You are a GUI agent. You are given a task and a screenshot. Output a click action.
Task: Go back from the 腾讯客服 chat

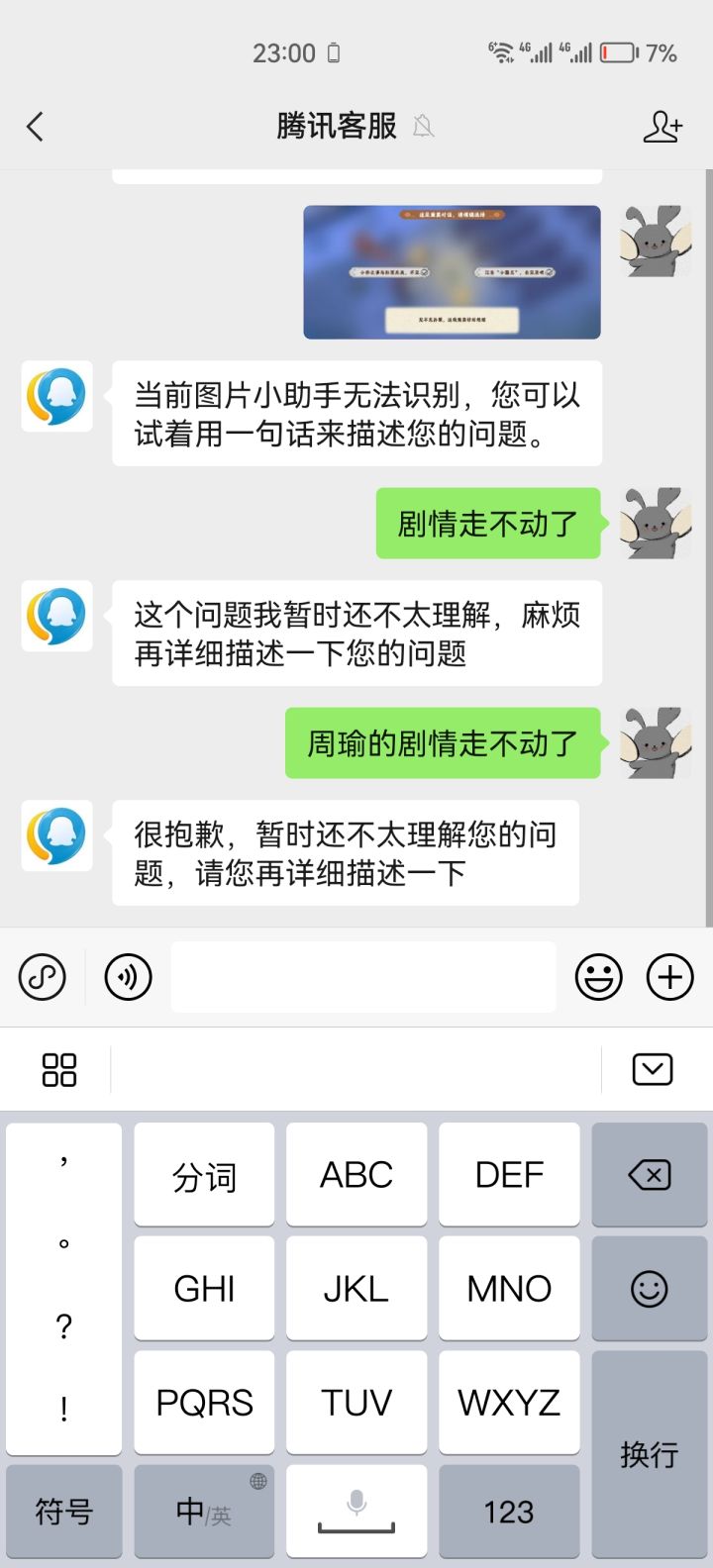36,127
